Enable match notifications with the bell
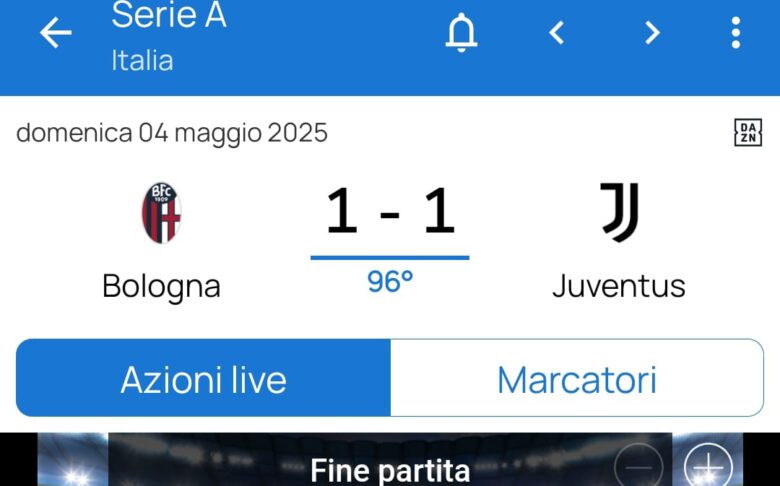 [461, 33]
